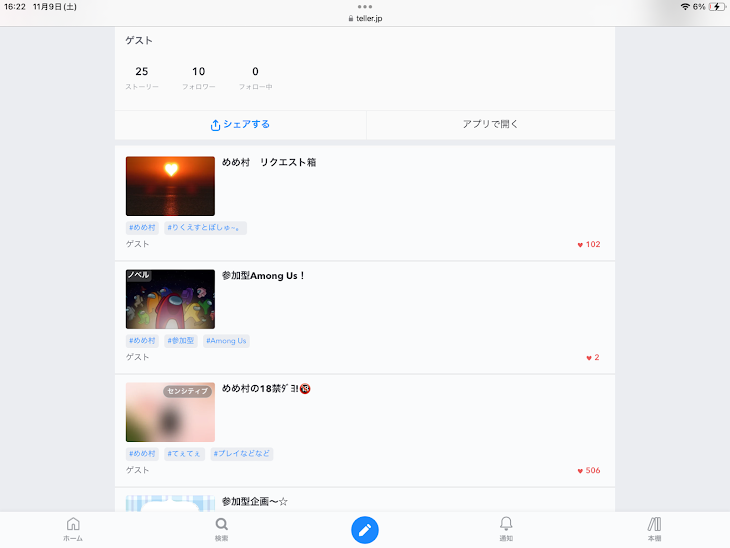View the 10 フォロワー list
This screenshot has height=548, width=730.
[x=198, y=77]
